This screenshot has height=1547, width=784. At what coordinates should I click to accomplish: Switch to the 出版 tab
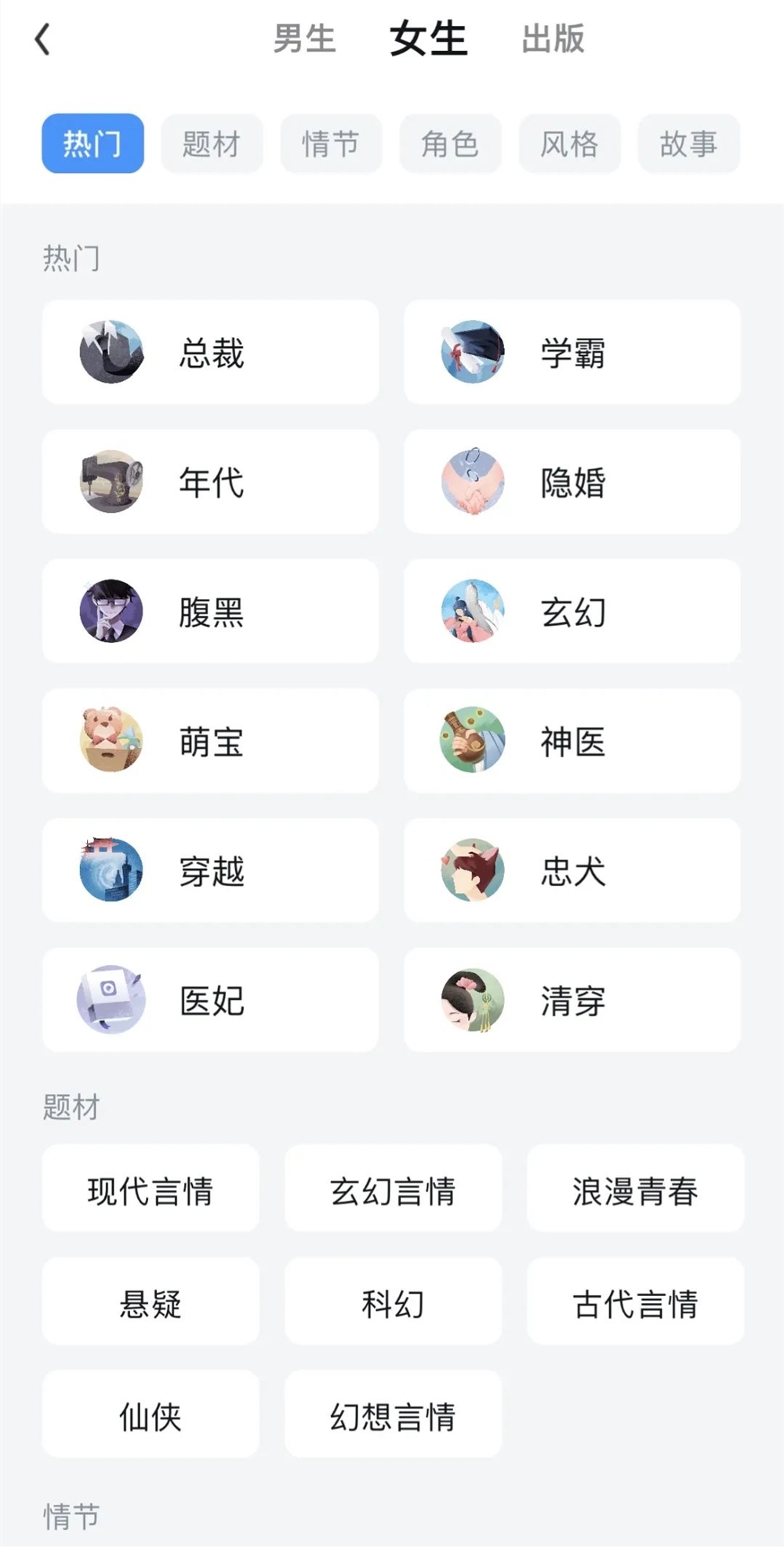click(x=554, y=38)
